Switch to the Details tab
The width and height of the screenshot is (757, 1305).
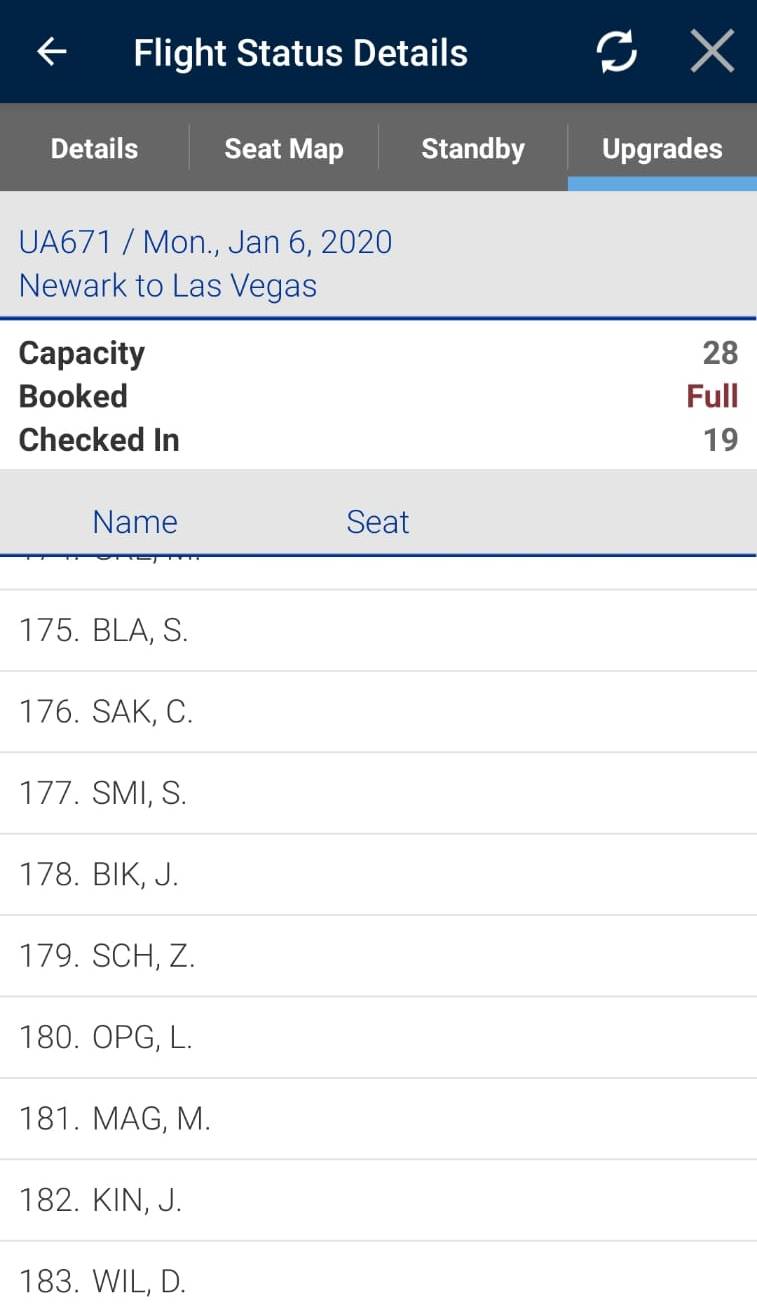coord(94,149)
